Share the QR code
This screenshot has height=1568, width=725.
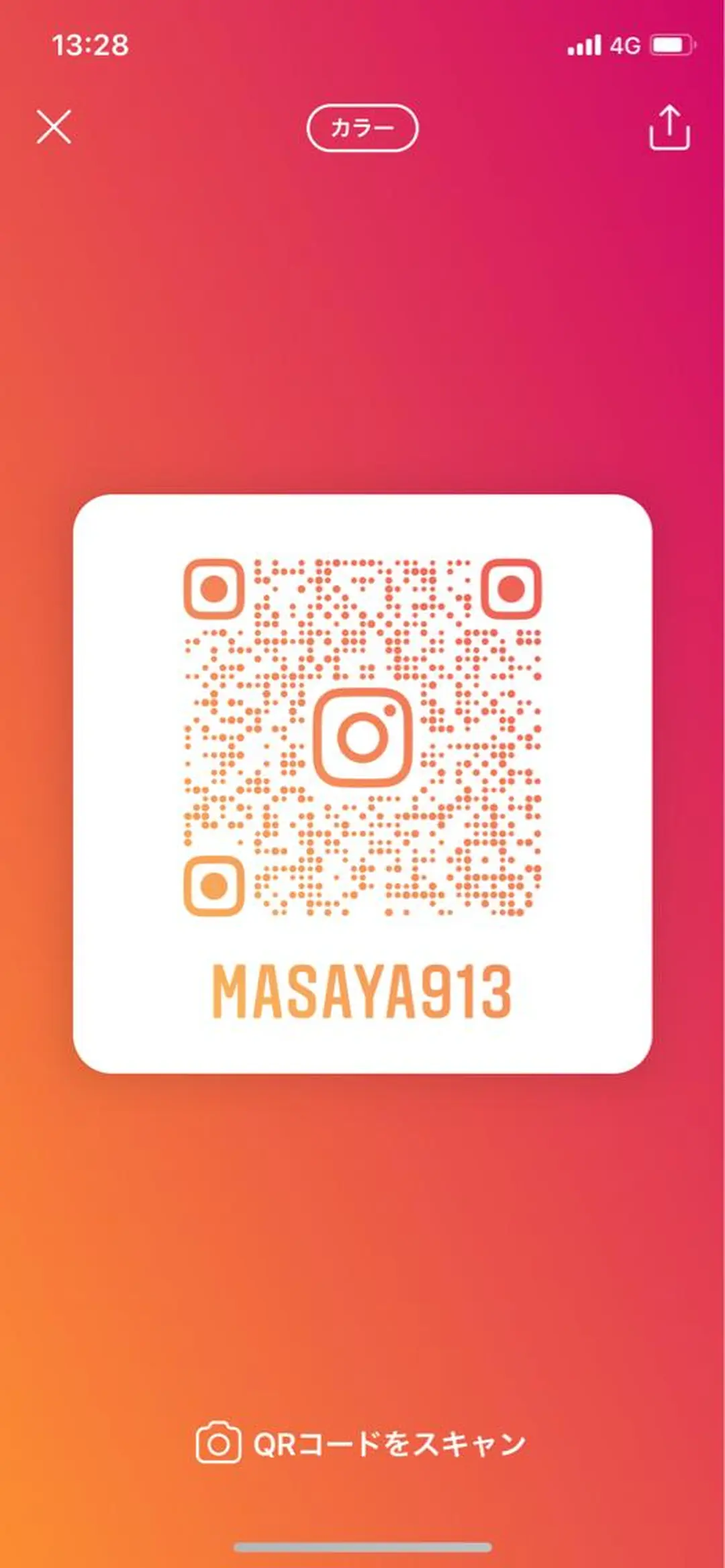(x=669, y=127)
